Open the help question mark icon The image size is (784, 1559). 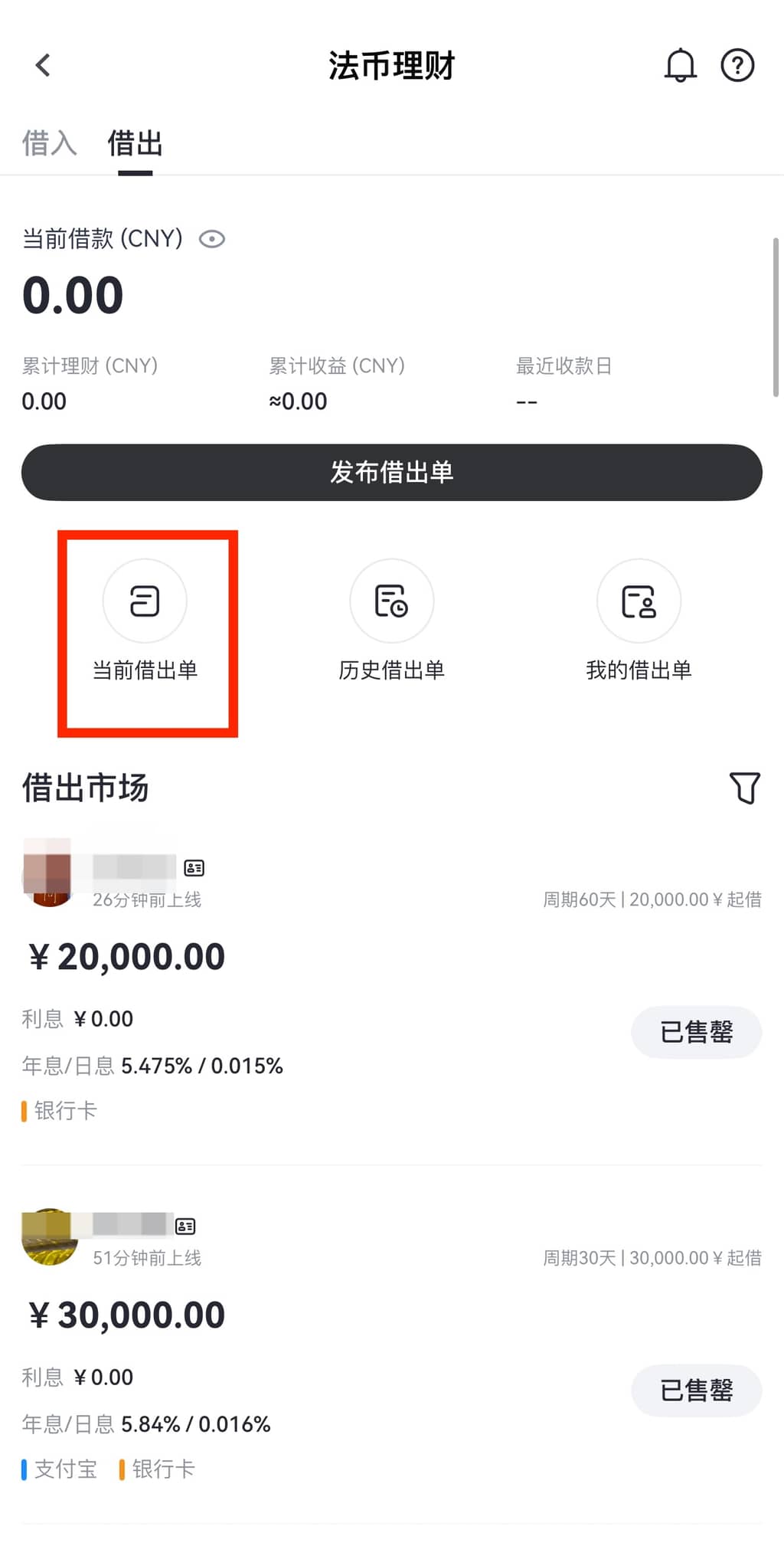[737, 65]
